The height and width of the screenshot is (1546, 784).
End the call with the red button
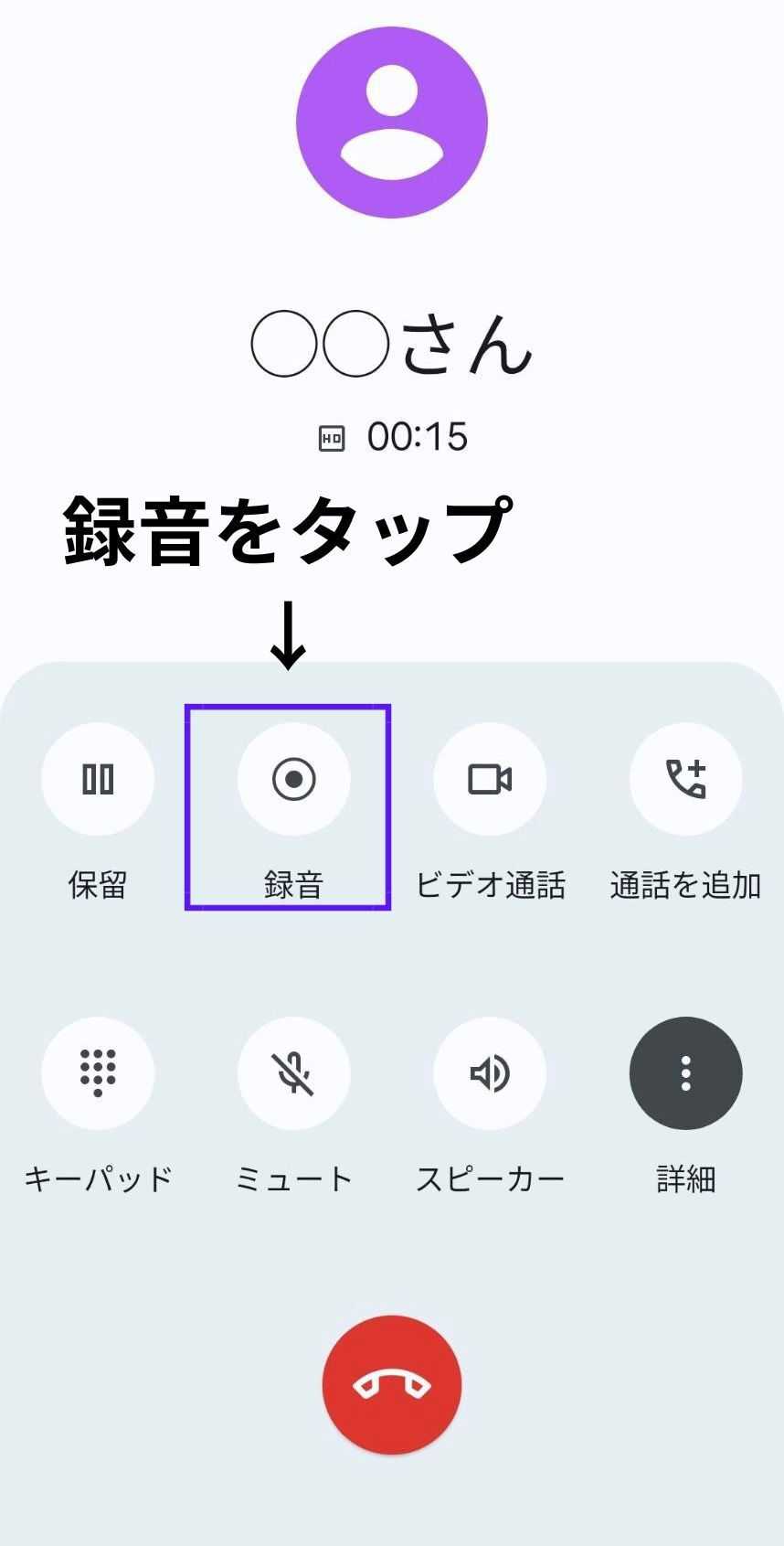point(392,1385)
